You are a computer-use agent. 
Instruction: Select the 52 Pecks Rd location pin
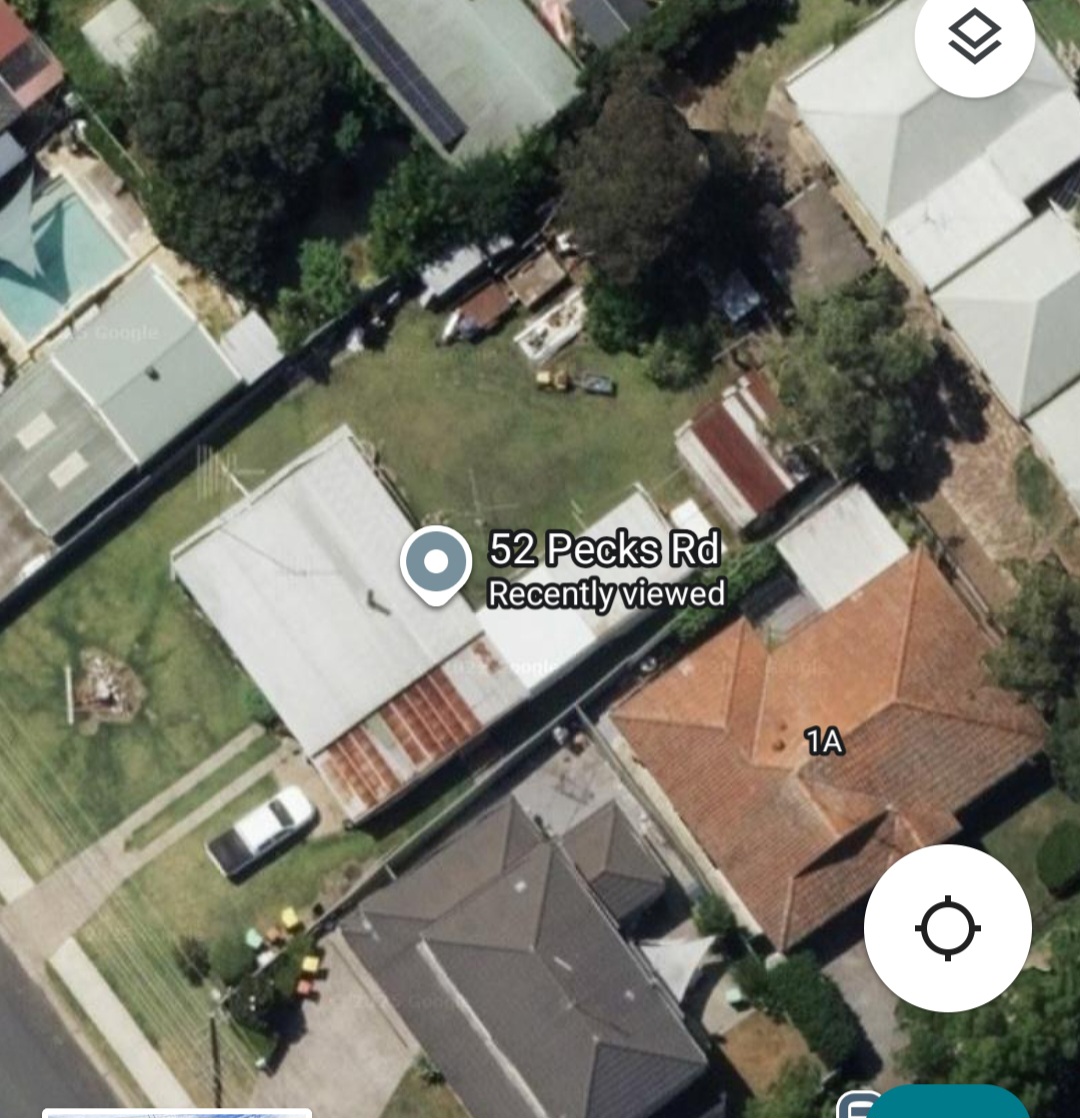click(436, 565)
